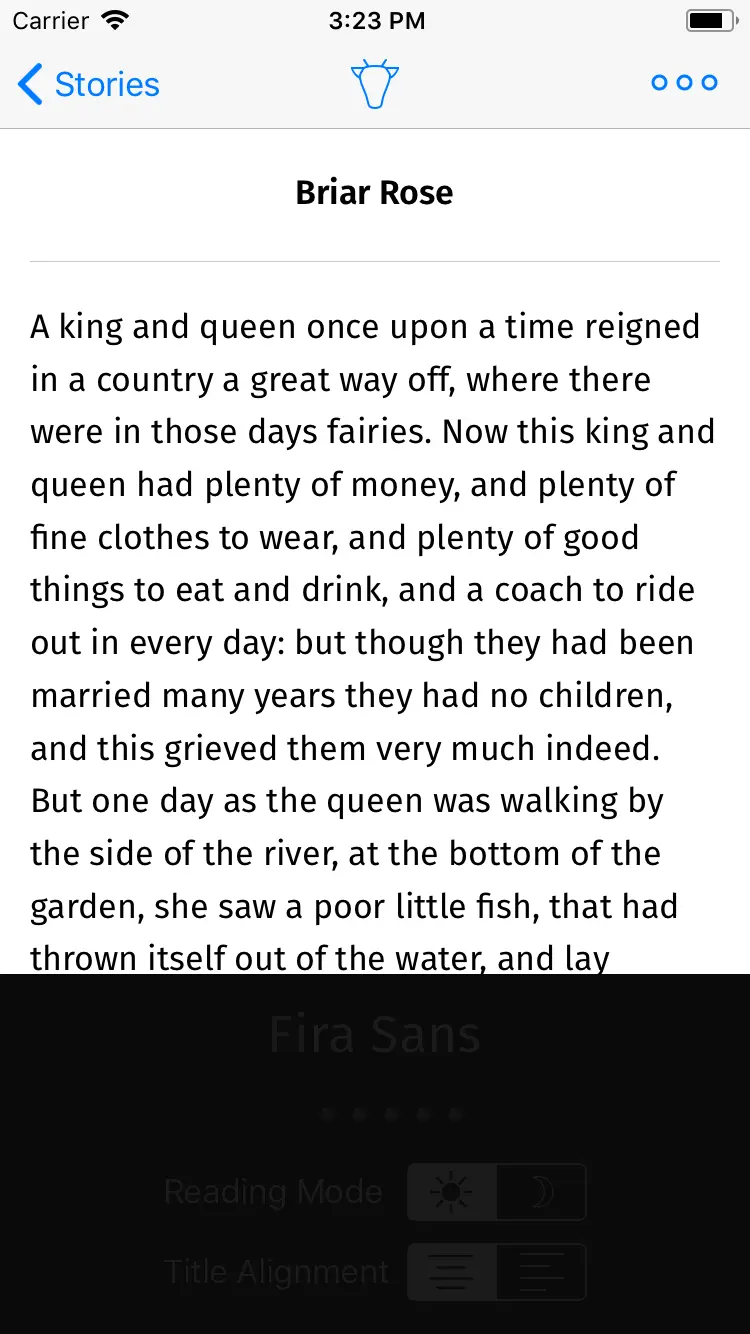Go back to Stories
This screenshot has height=1334, width=750.
click(x=89, y=85)
